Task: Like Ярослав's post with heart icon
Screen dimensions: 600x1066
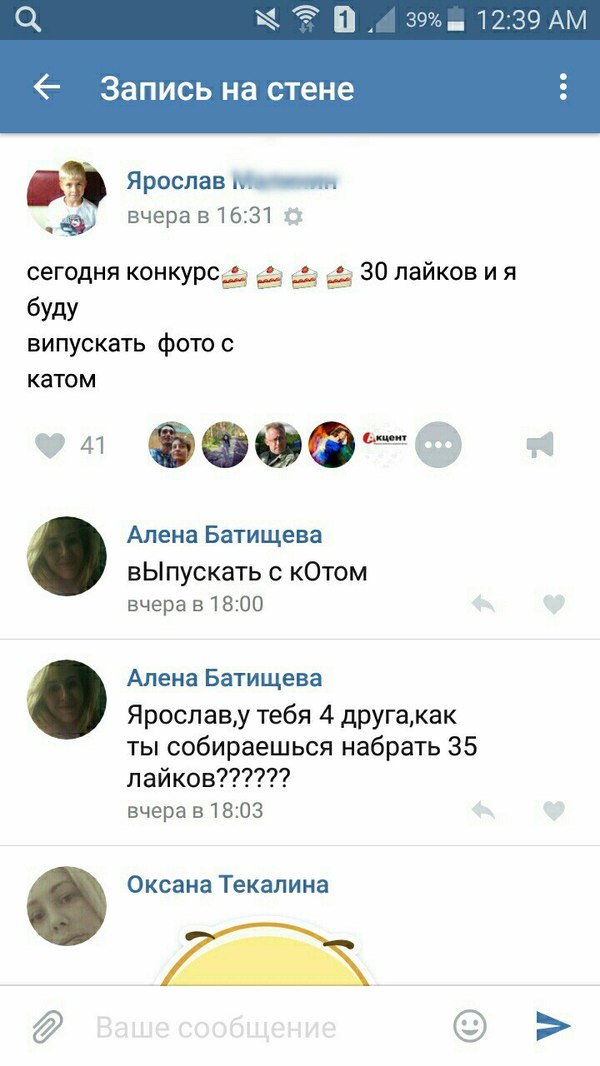Action: click(50, 445)
